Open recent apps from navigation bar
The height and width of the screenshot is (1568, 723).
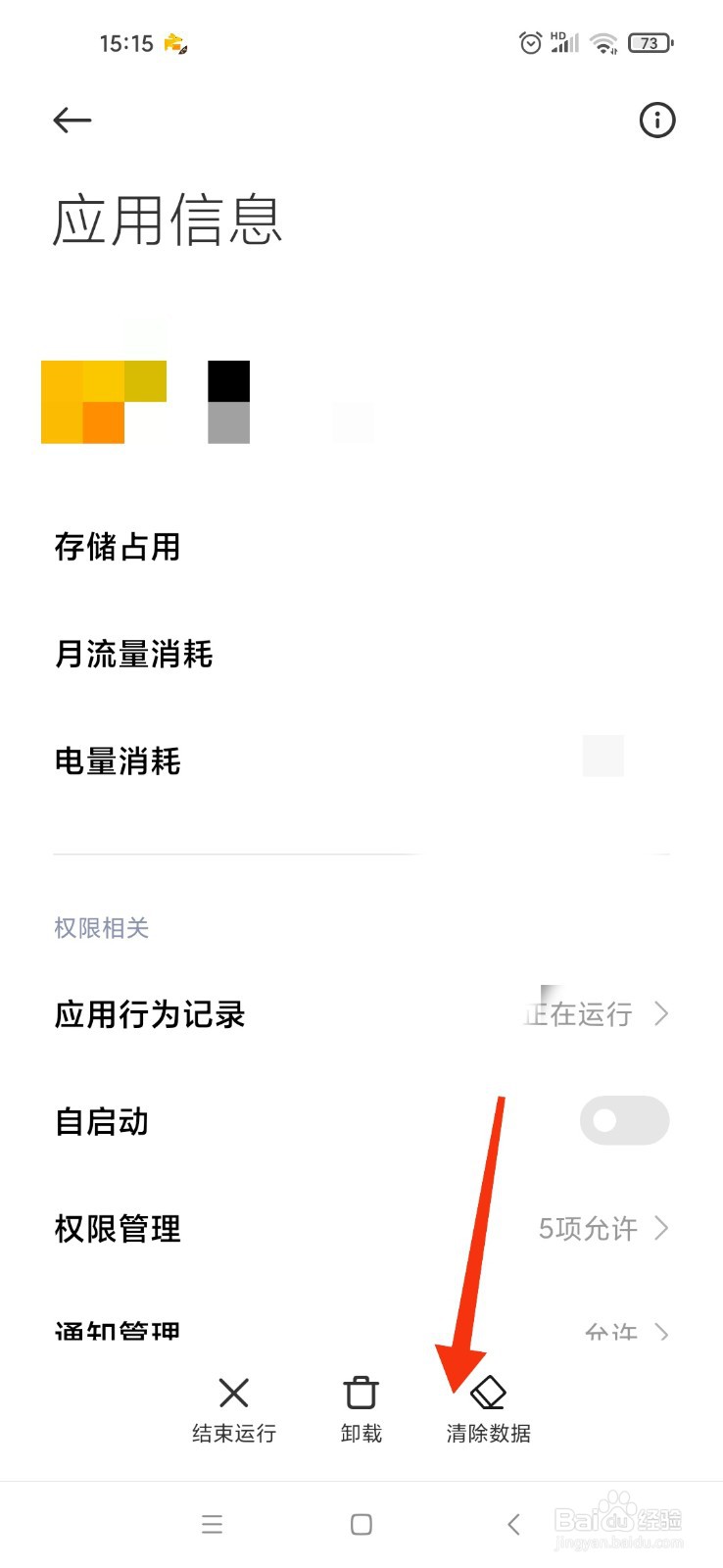pos(212,1524)
